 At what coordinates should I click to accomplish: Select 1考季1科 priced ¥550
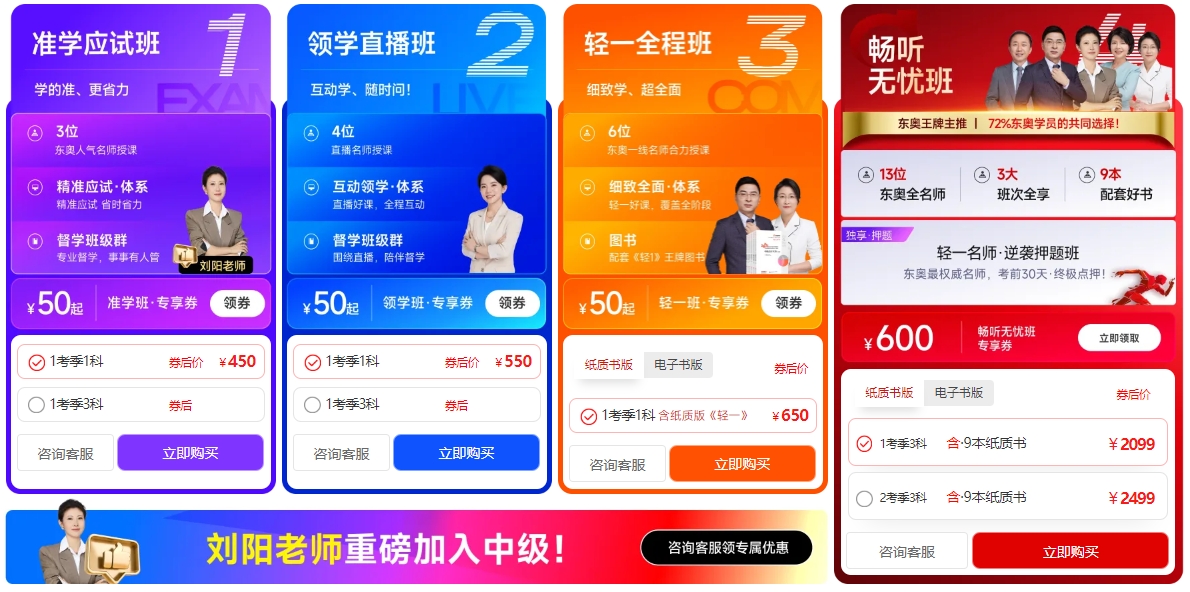[x=416, y=362]
